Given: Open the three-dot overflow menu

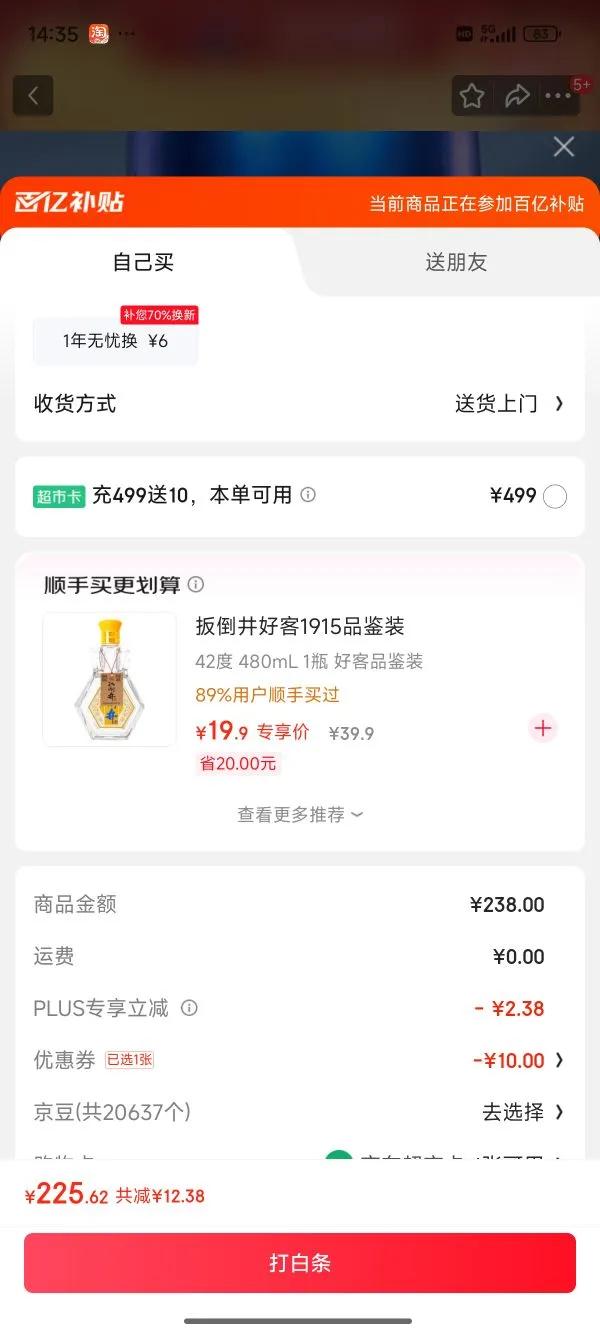Looking at the screenshot, I should pyautogui.click(x=557, y=96).
